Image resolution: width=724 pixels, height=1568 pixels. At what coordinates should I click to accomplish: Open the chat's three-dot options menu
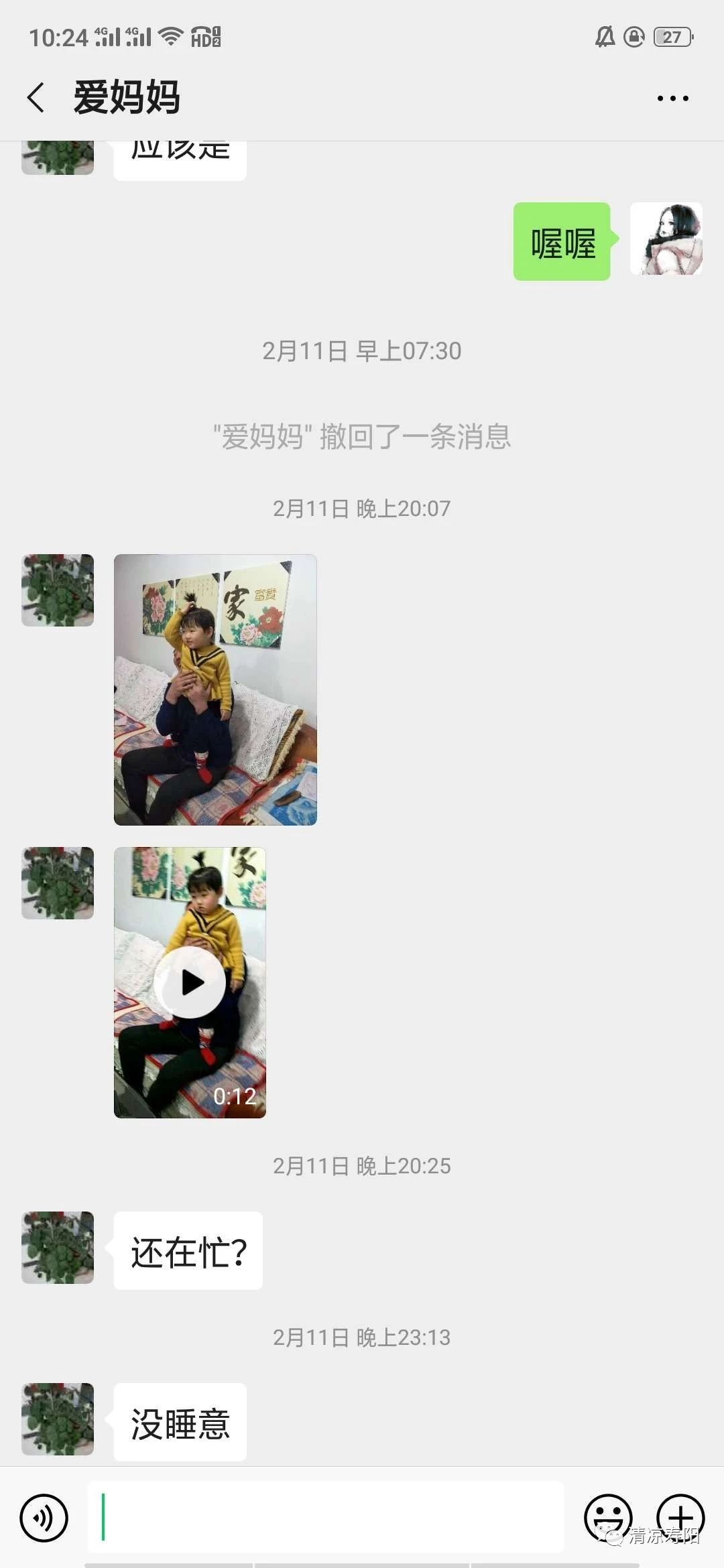672,99
